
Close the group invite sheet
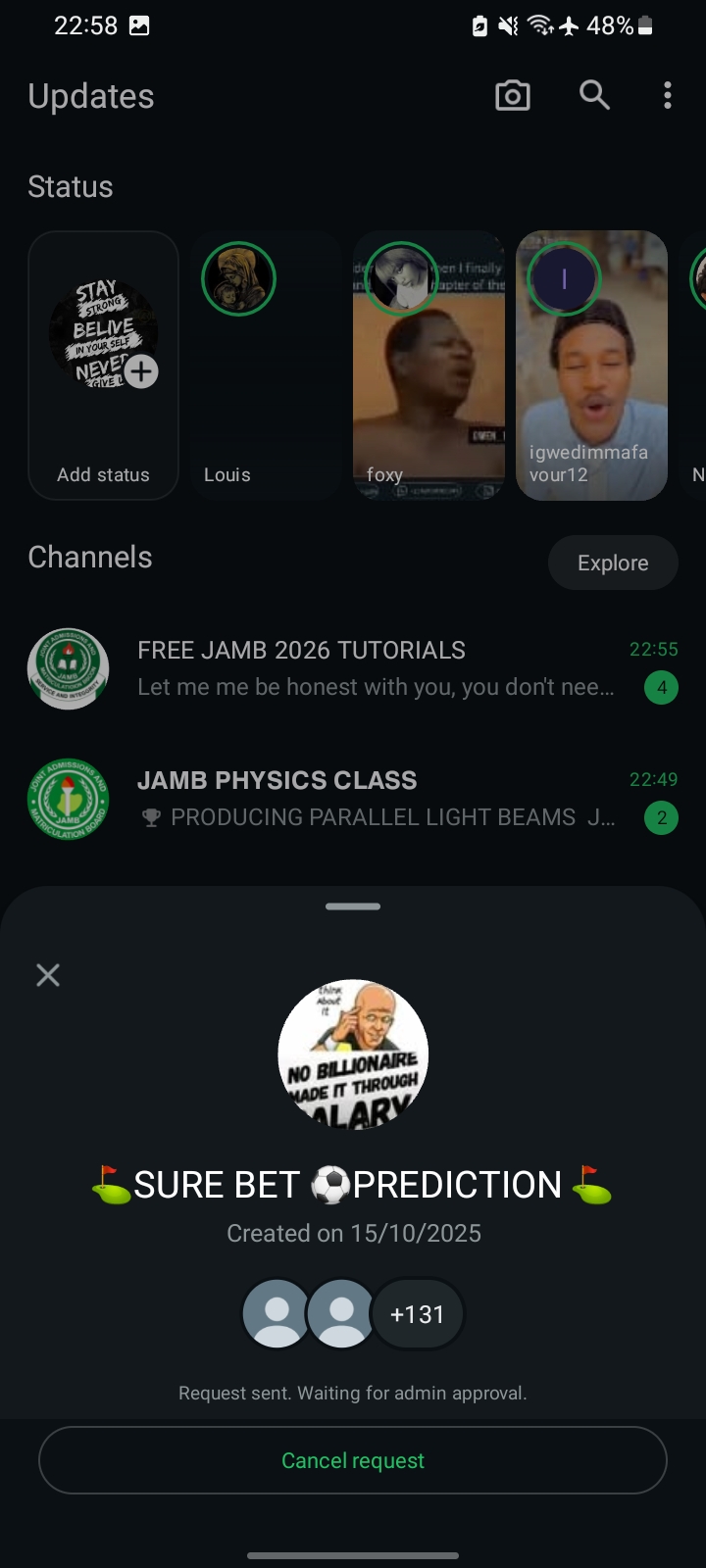pos(48,975)
